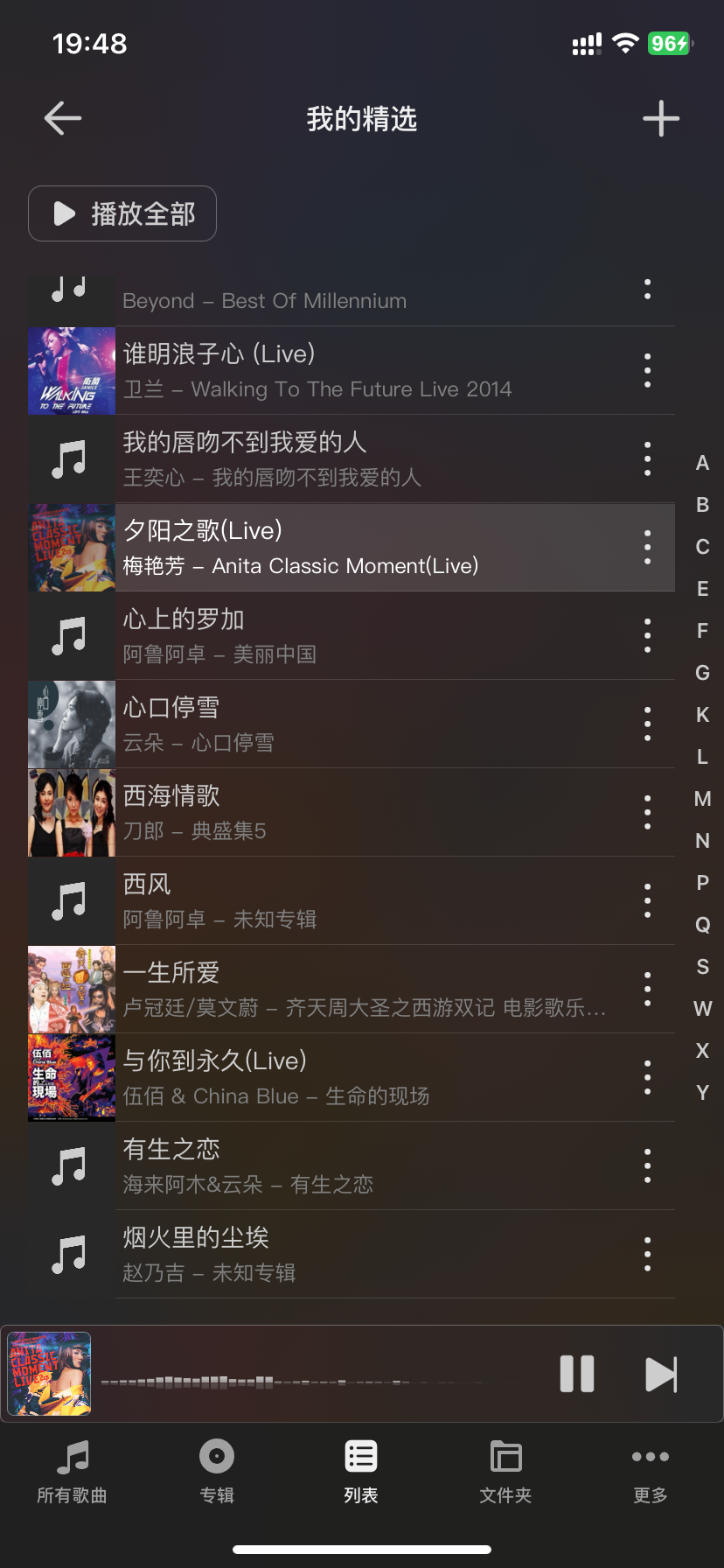Go back using the top arrow

[x=63, y=118]
